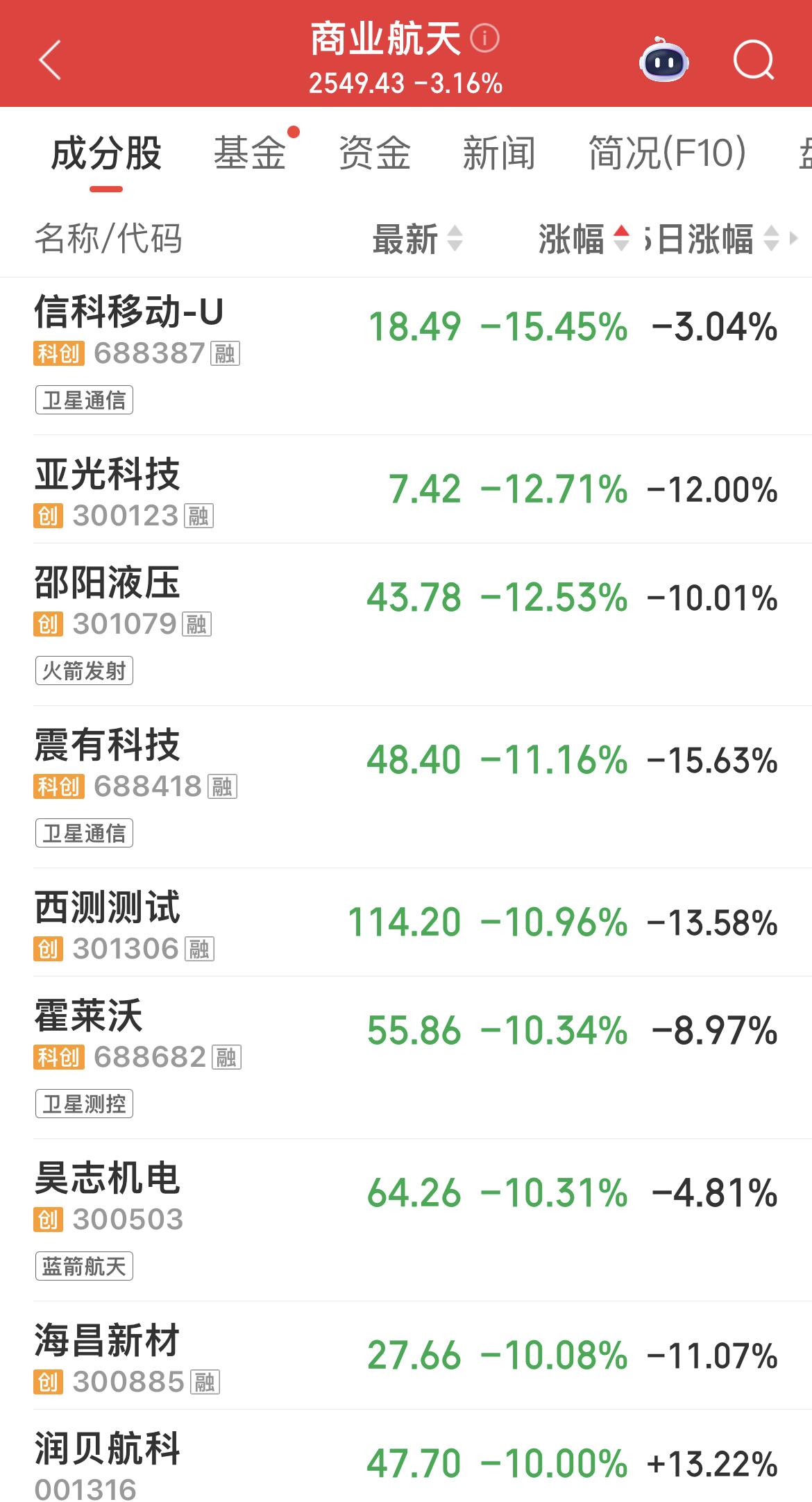Tap the 科创 badge beside 霍莱沃
The image size is (812, 1502).
coord(58,1058)
